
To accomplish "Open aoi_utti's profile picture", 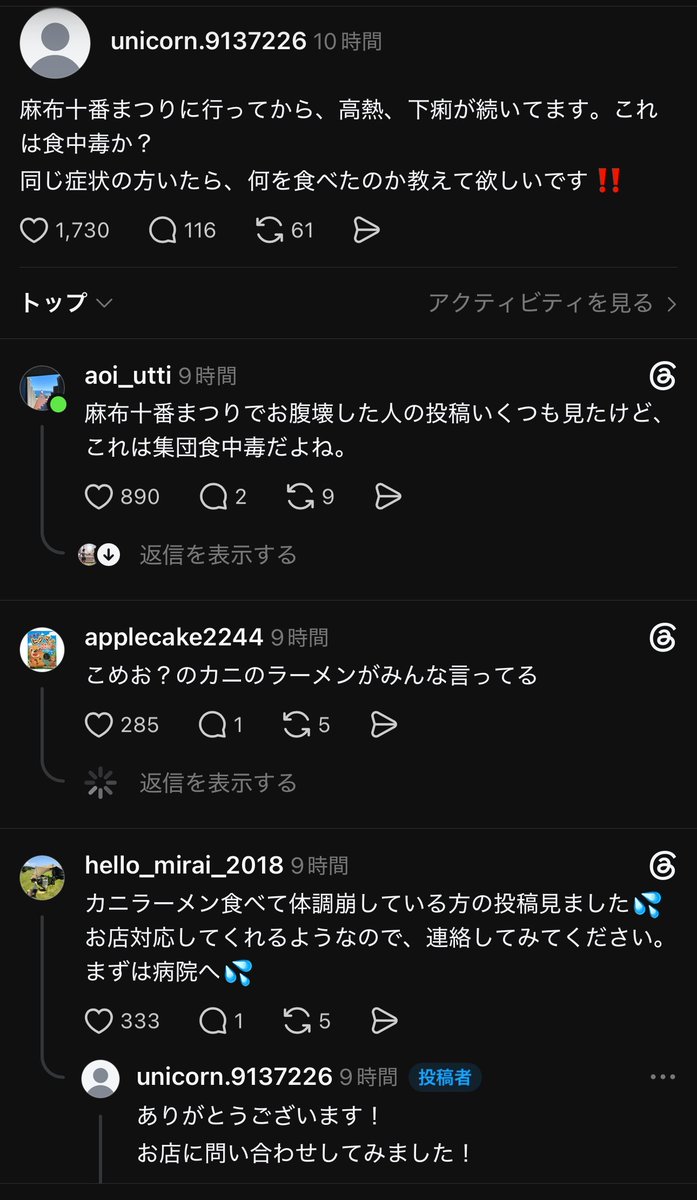I will point(42,388).
